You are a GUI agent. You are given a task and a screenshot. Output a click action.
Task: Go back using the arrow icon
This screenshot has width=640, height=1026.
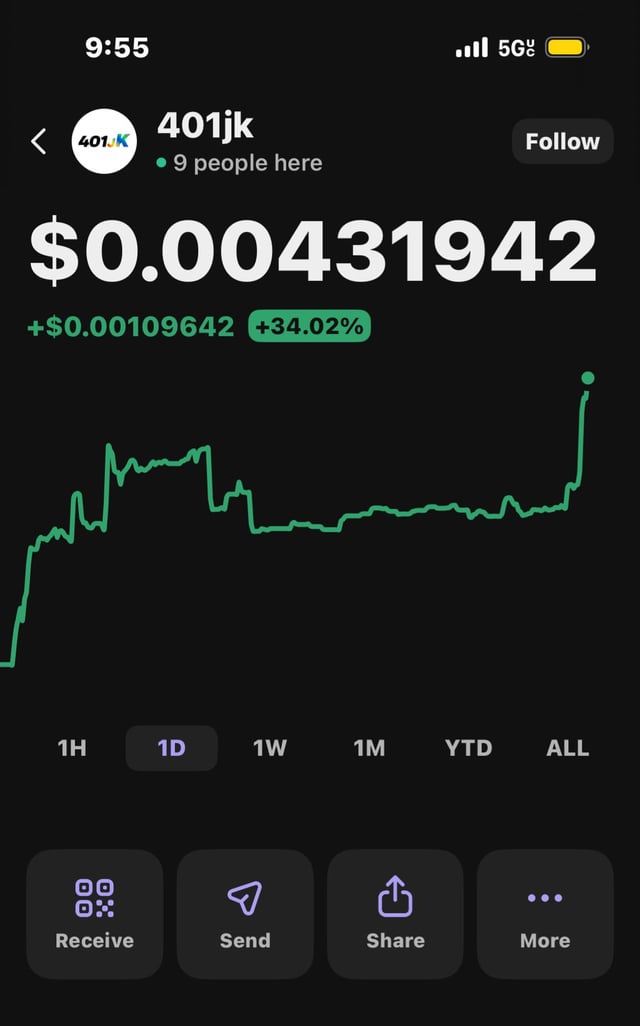[39, 142]
